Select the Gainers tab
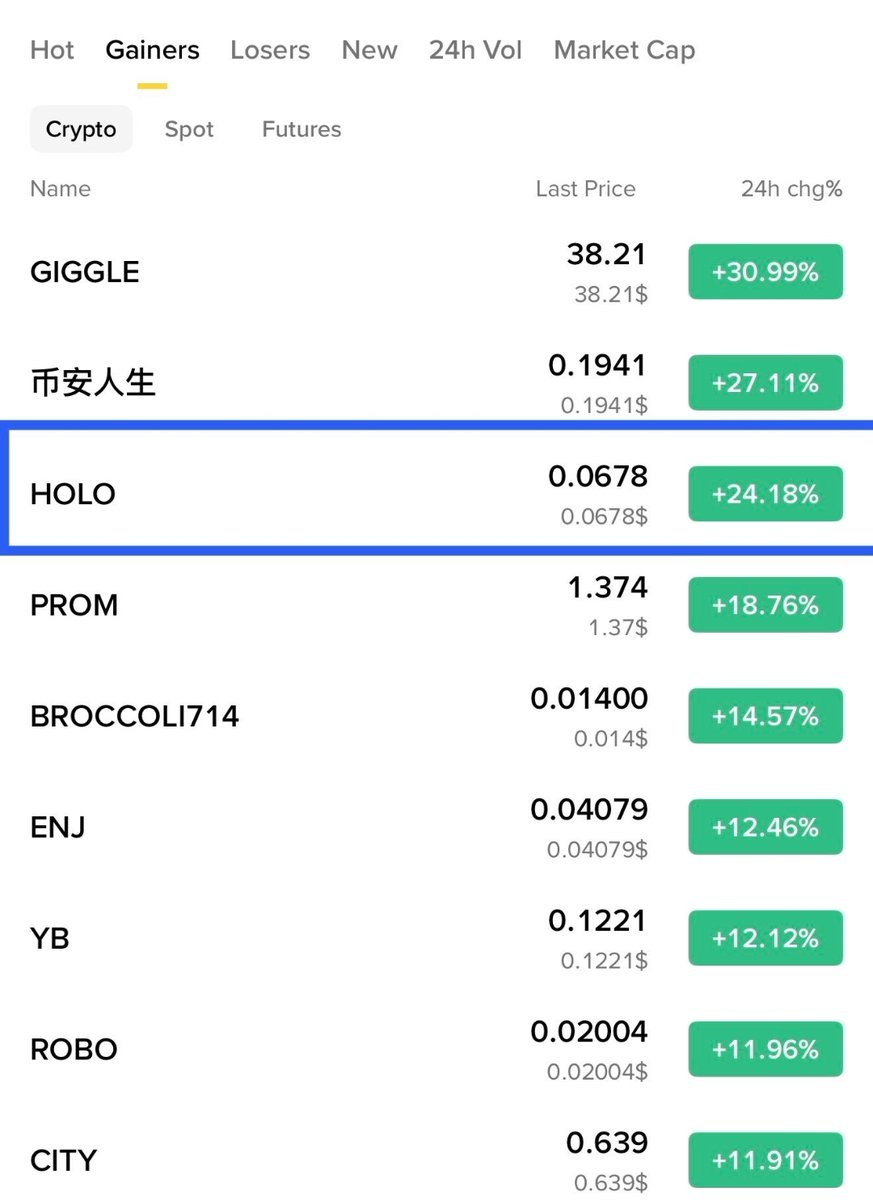Image resolution: width=873 pixels, height=1200 pixels. (x=152, y=50)
